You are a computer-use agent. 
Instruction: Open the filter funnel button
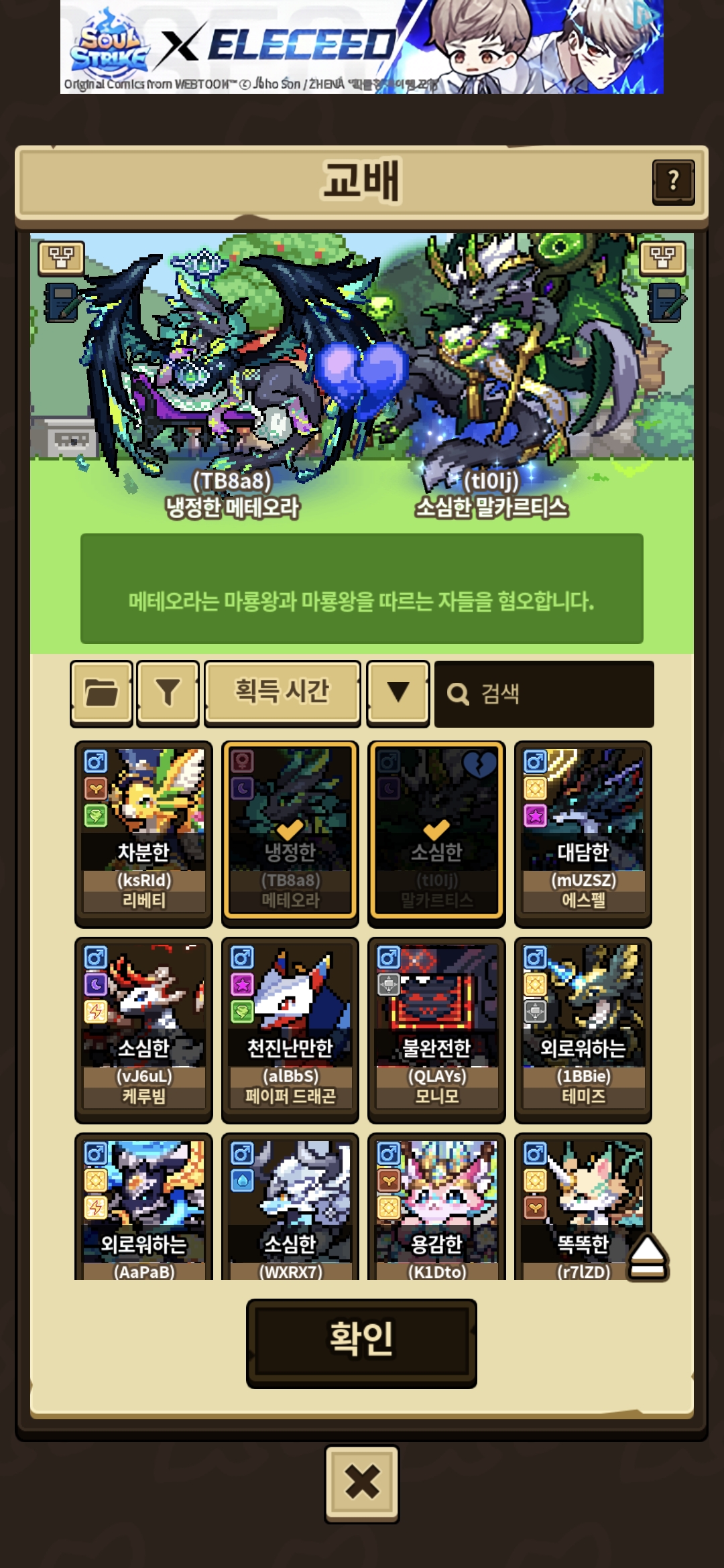point(168,693)
